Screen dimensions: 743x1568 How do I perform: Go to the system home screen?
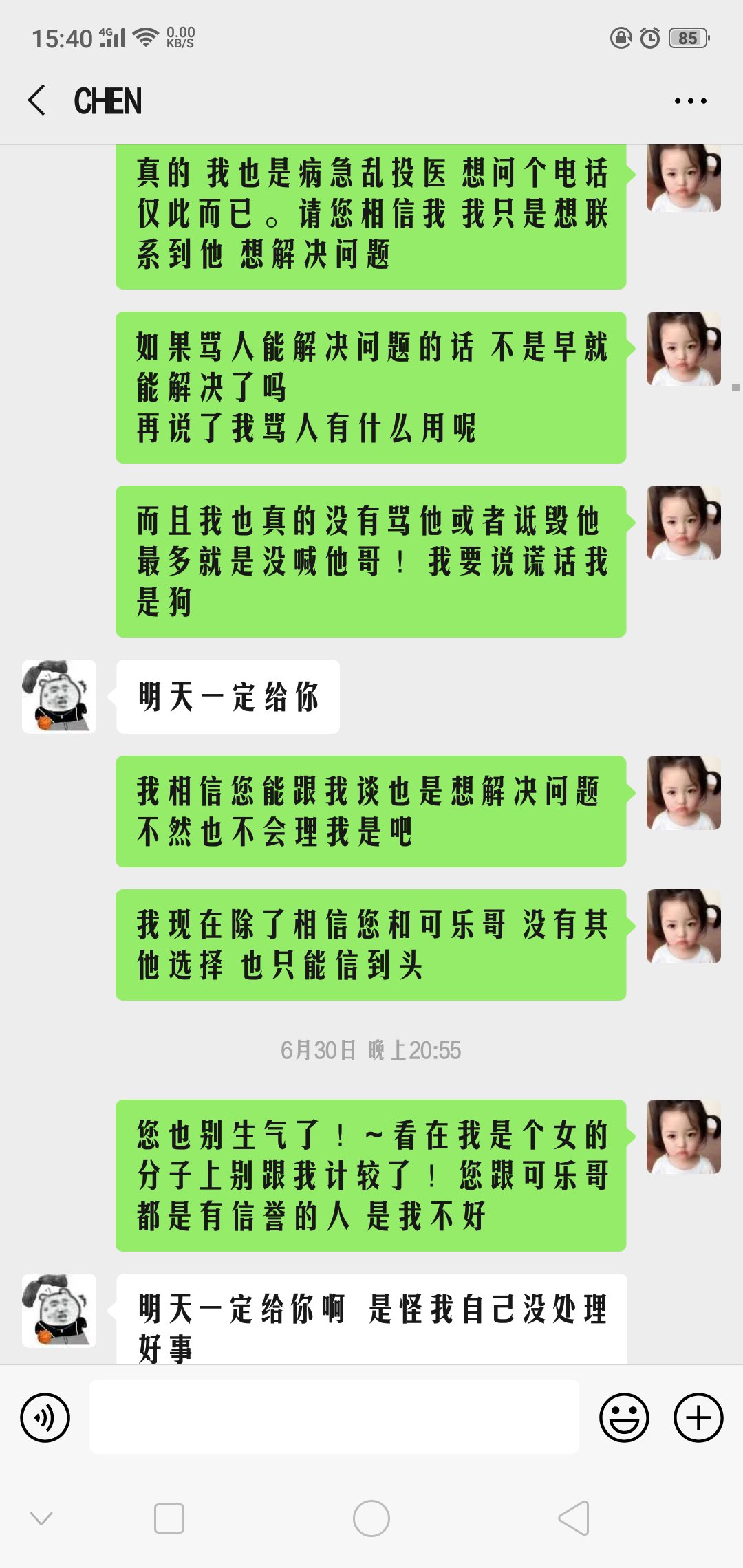371,1518
